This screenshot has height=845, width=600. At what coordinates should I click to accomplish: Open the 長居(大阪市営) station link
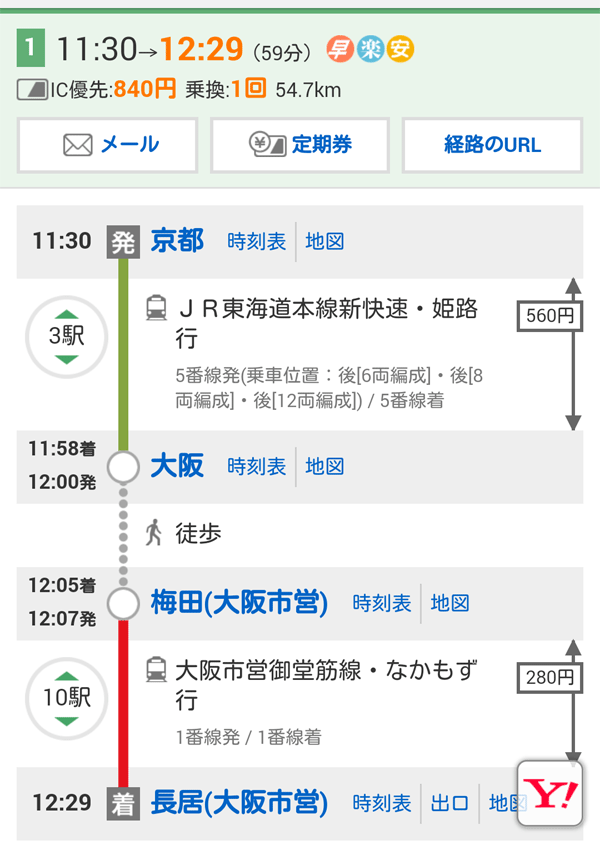pyautogui.click(x=239, y=802)
